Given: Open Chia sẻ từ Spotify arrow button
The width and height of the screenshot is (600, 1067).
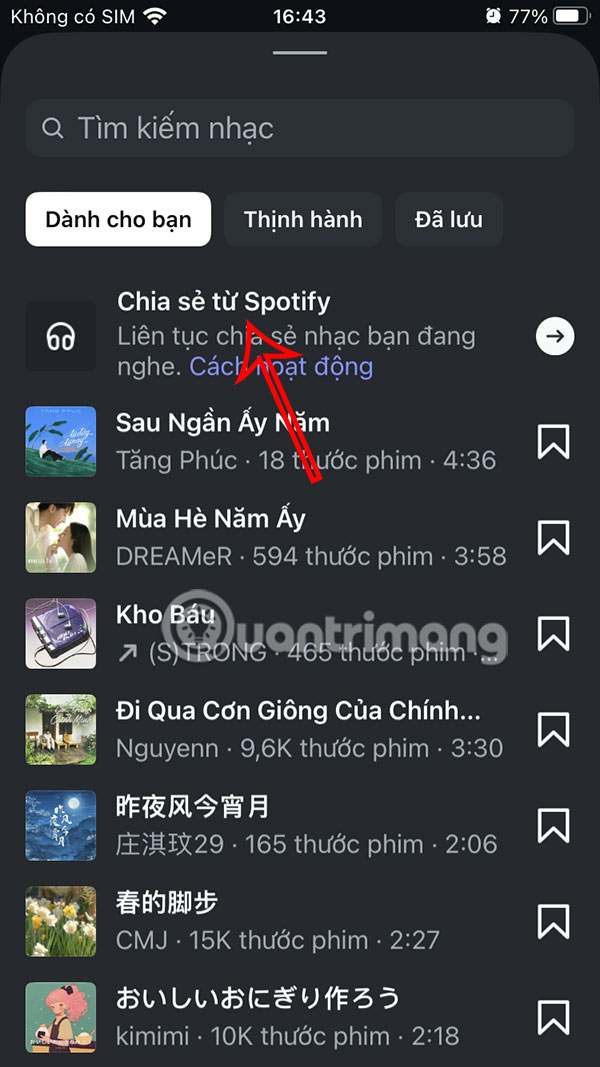Looking at the screenshot, I should [x=555, y=337].
